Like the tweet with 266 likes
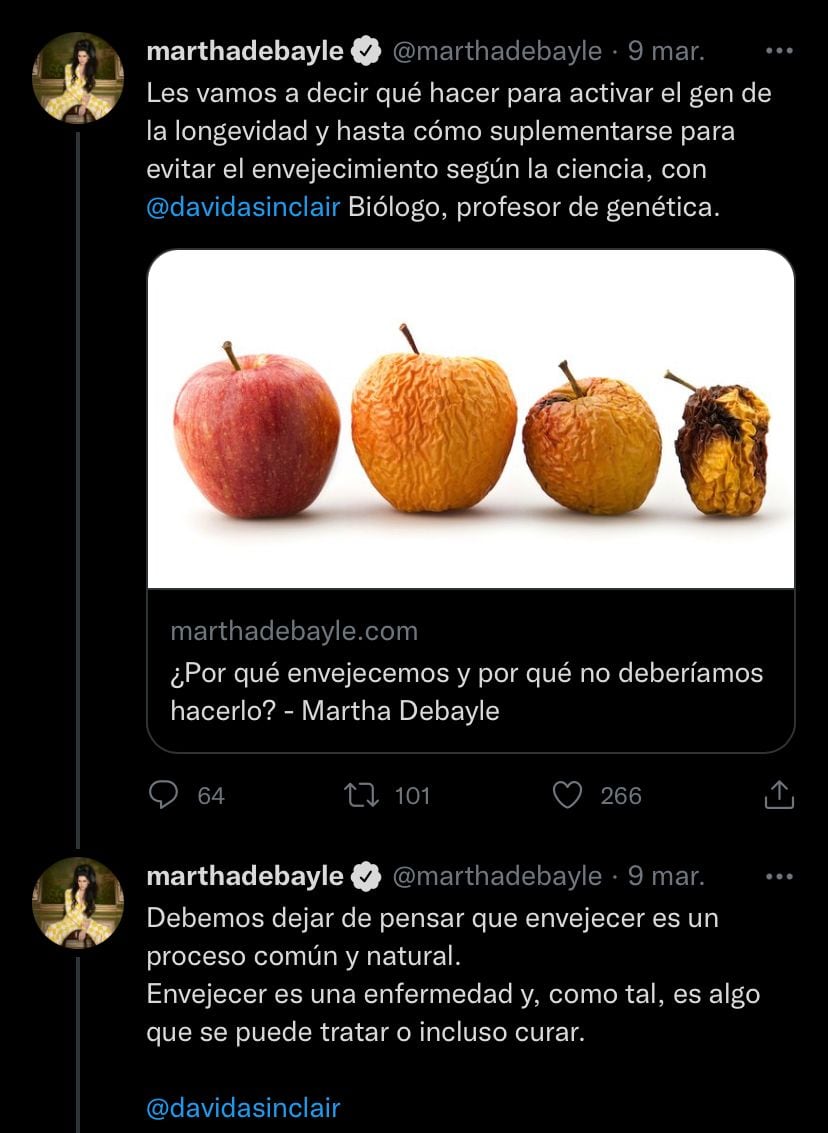Screen dimensions: 828x1133 pos(568,795)
